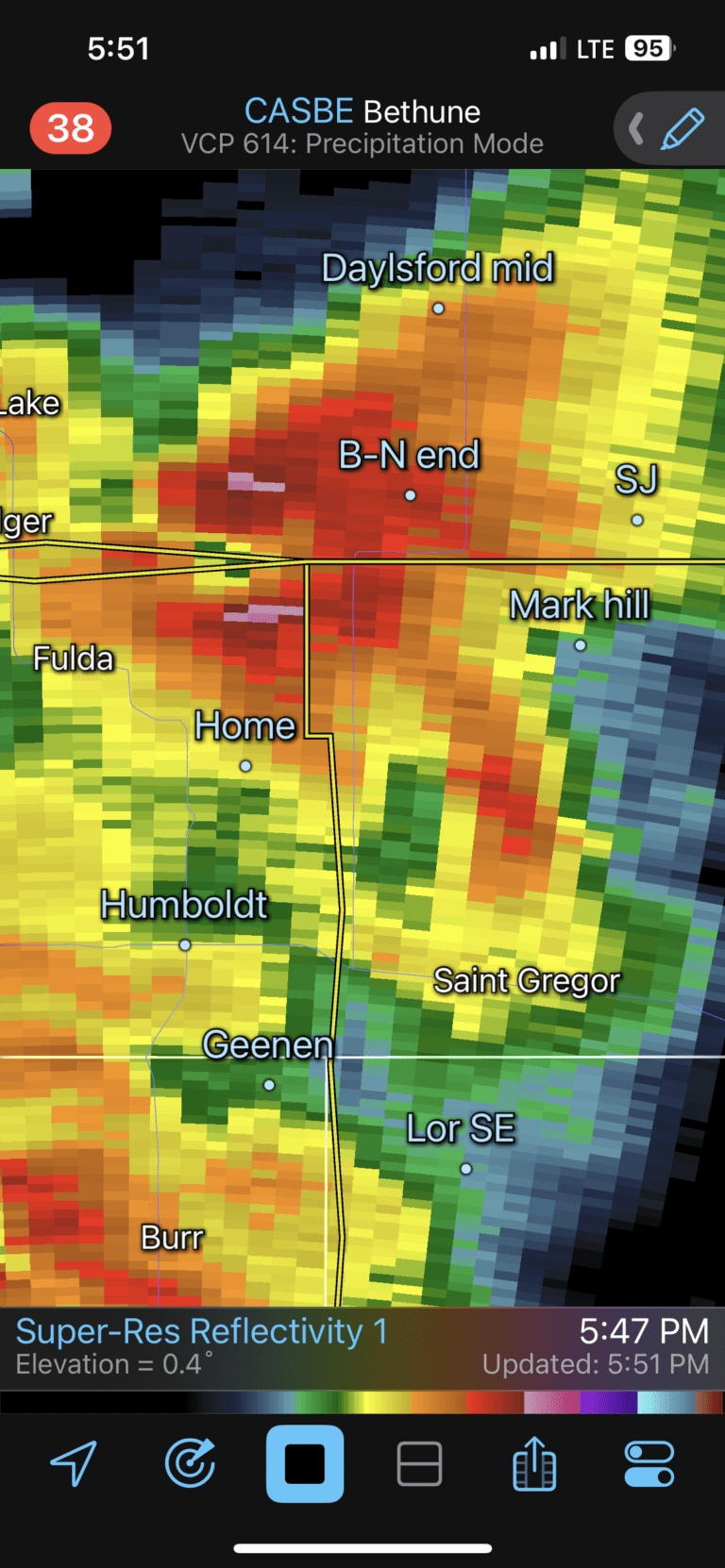This screenshot has height=1568, width=725.
Task: Open the warnings badge showing 38
Action: coord(71,128)
